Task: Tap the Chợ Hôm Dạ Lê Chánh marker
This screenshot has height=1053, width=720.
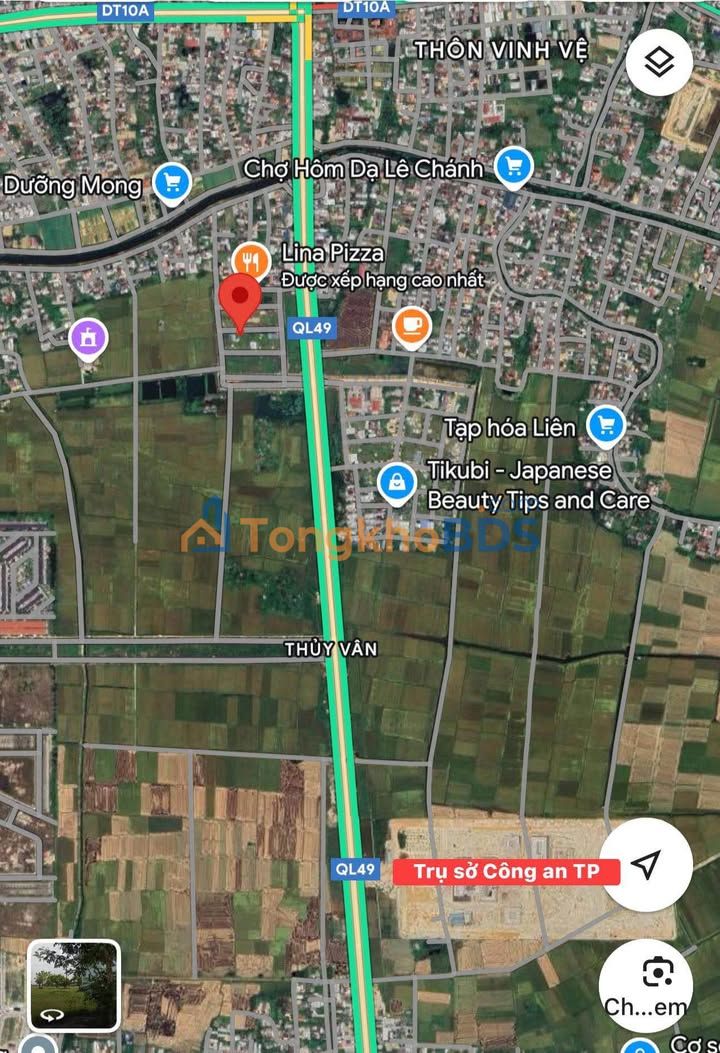Action: tap(513, 166)
